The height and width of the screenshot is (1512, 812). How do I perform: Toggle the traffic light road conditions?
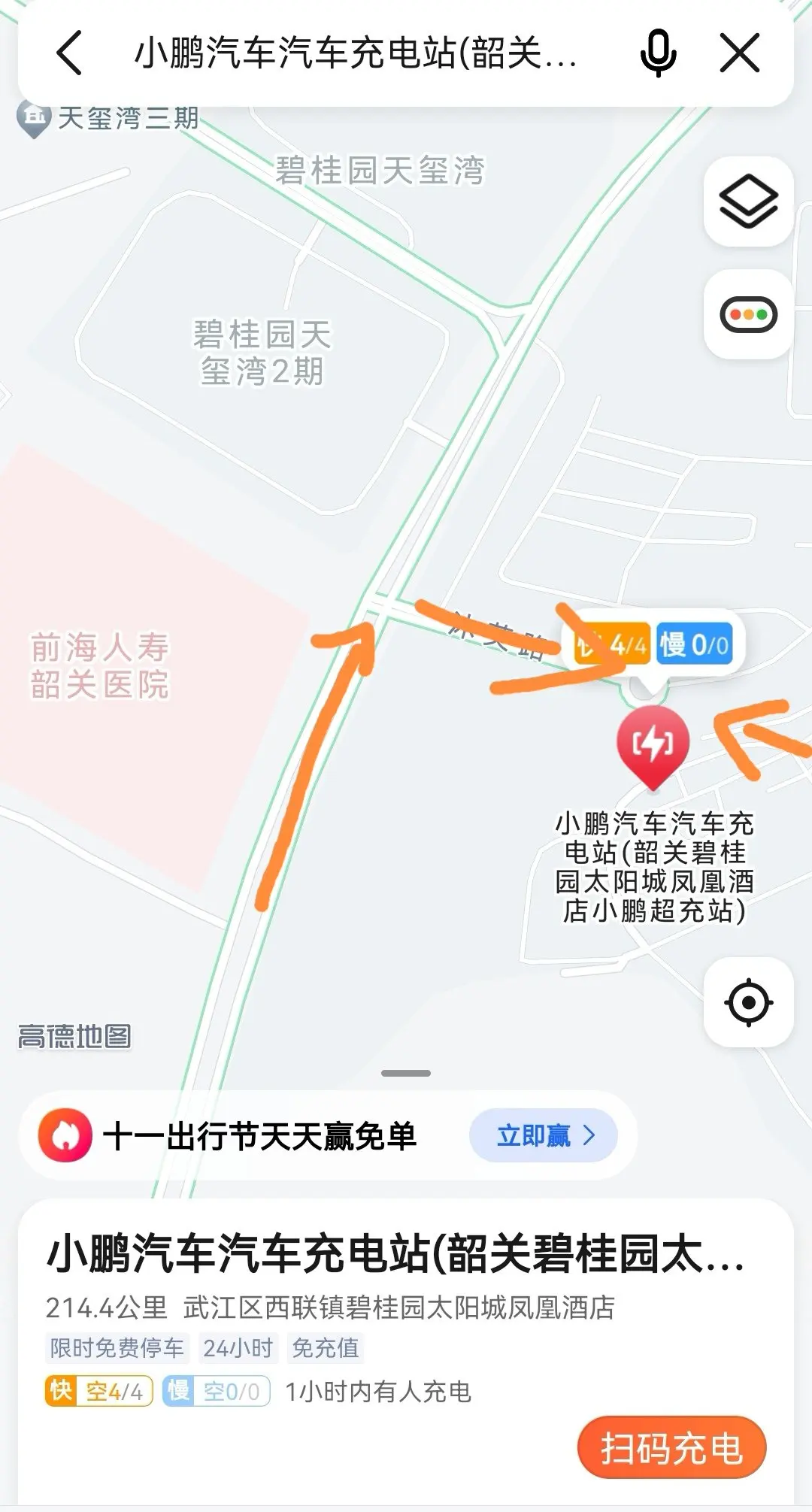pyautogui.click(x=748, y=314)
